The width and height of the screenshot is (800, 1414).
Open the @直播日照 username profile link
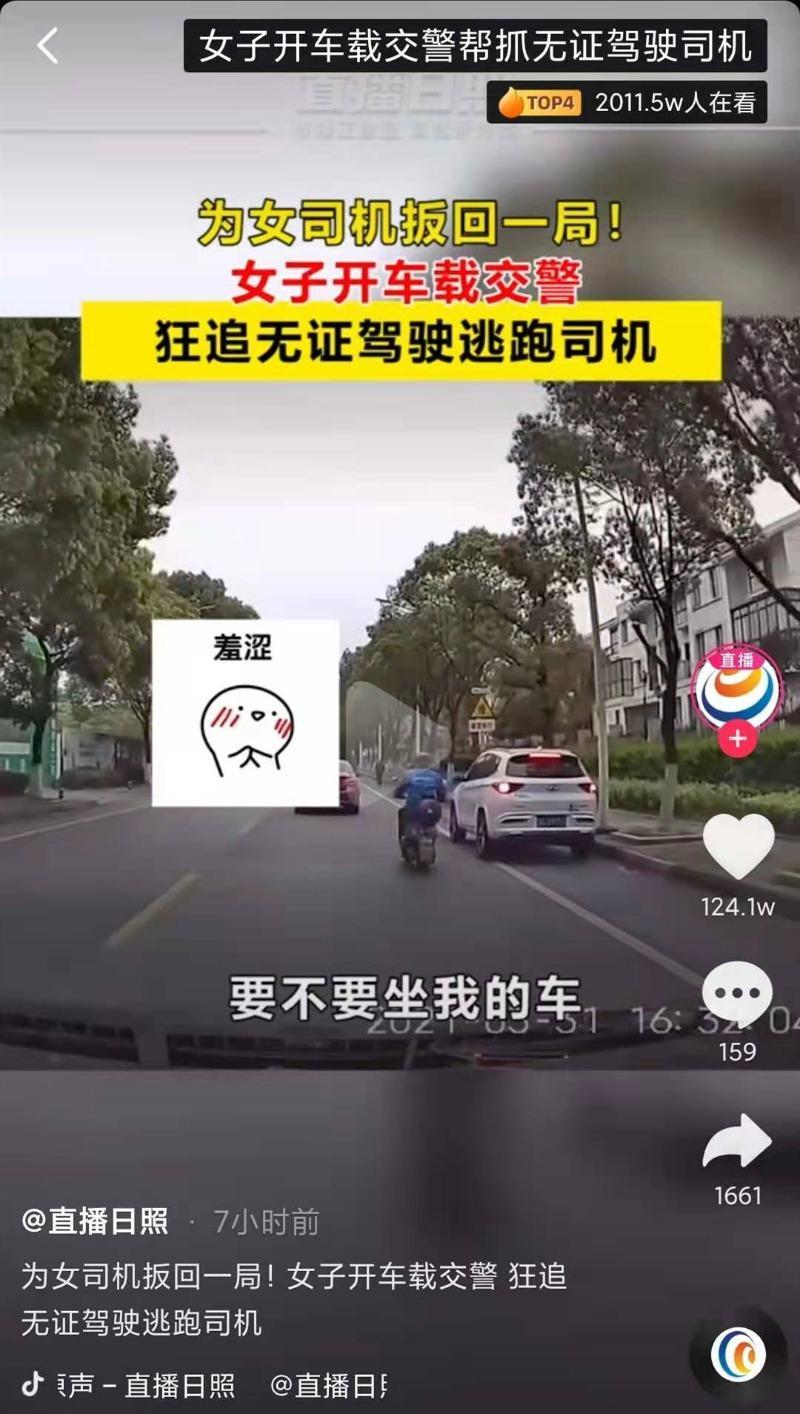95,1221
